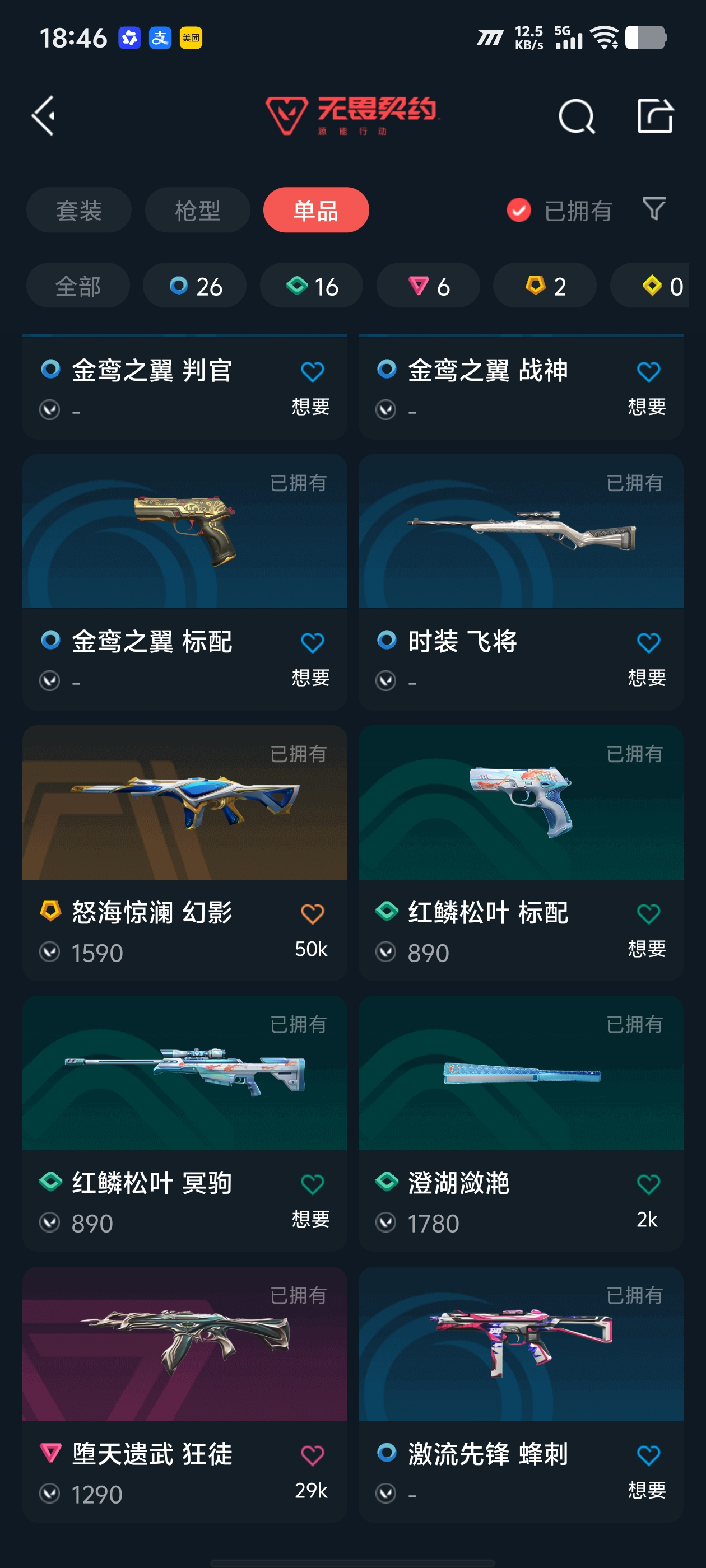Switch to the 套装 tab
The width and height of the screenshot is (706, 1568).
coord(78,211)
